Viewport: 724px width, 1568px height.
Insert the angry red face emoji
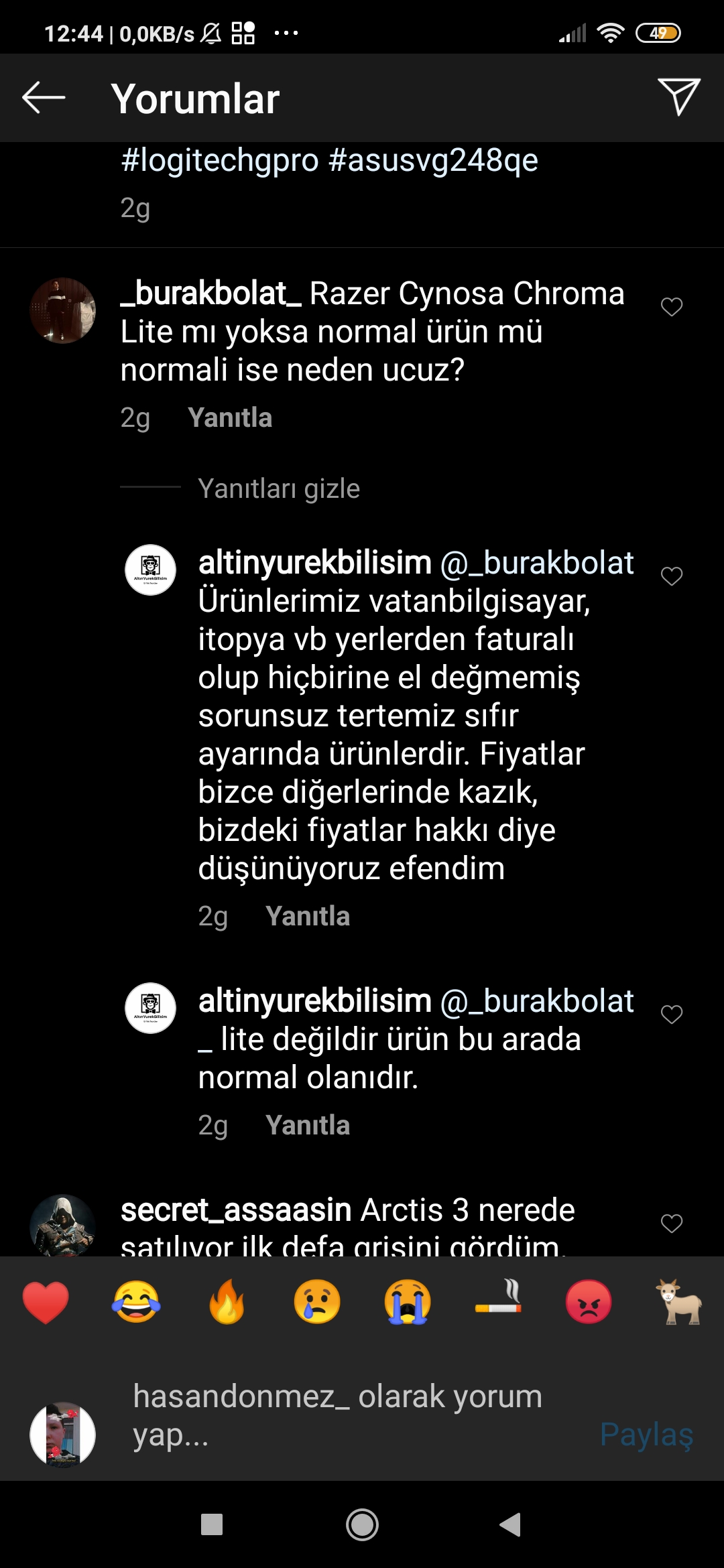coord(589,1302)
